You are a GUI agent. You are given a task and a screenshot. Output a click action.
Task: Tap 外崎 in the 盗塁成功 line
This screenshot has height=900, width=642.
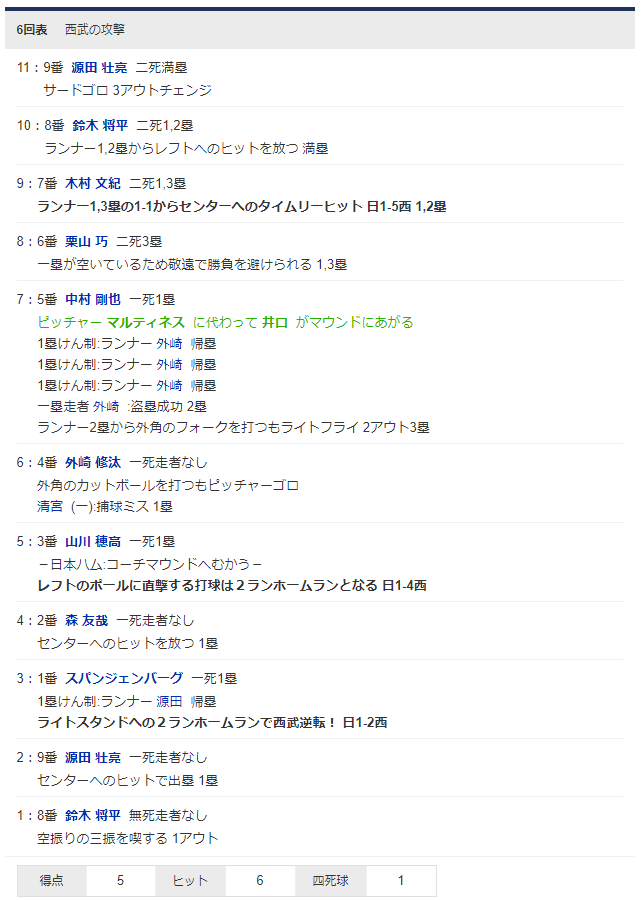point(106,407)
